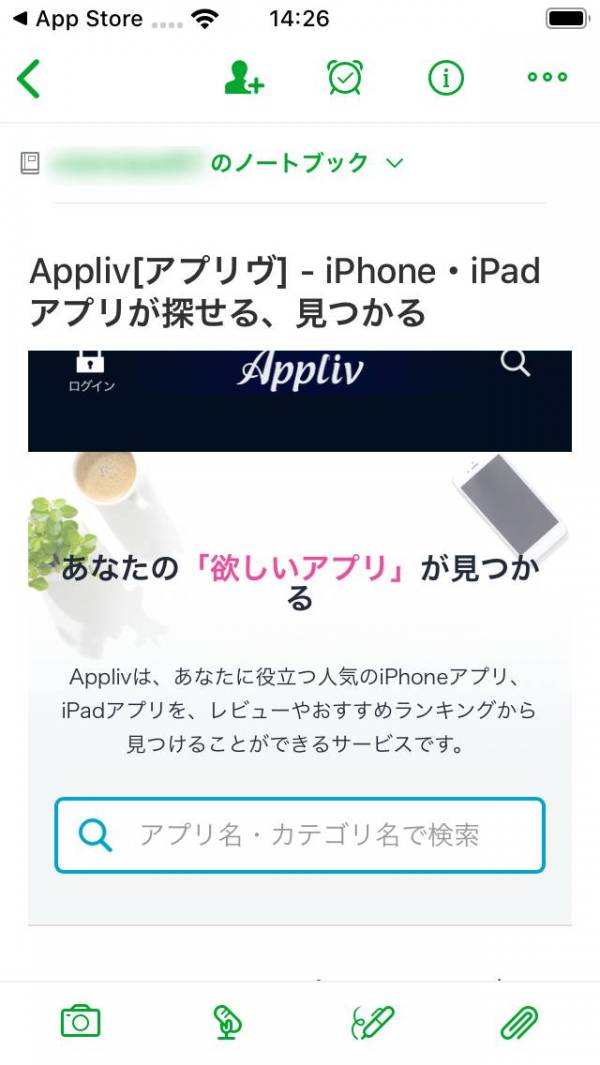
Task: Open the note info details
Action: point(446,78)
